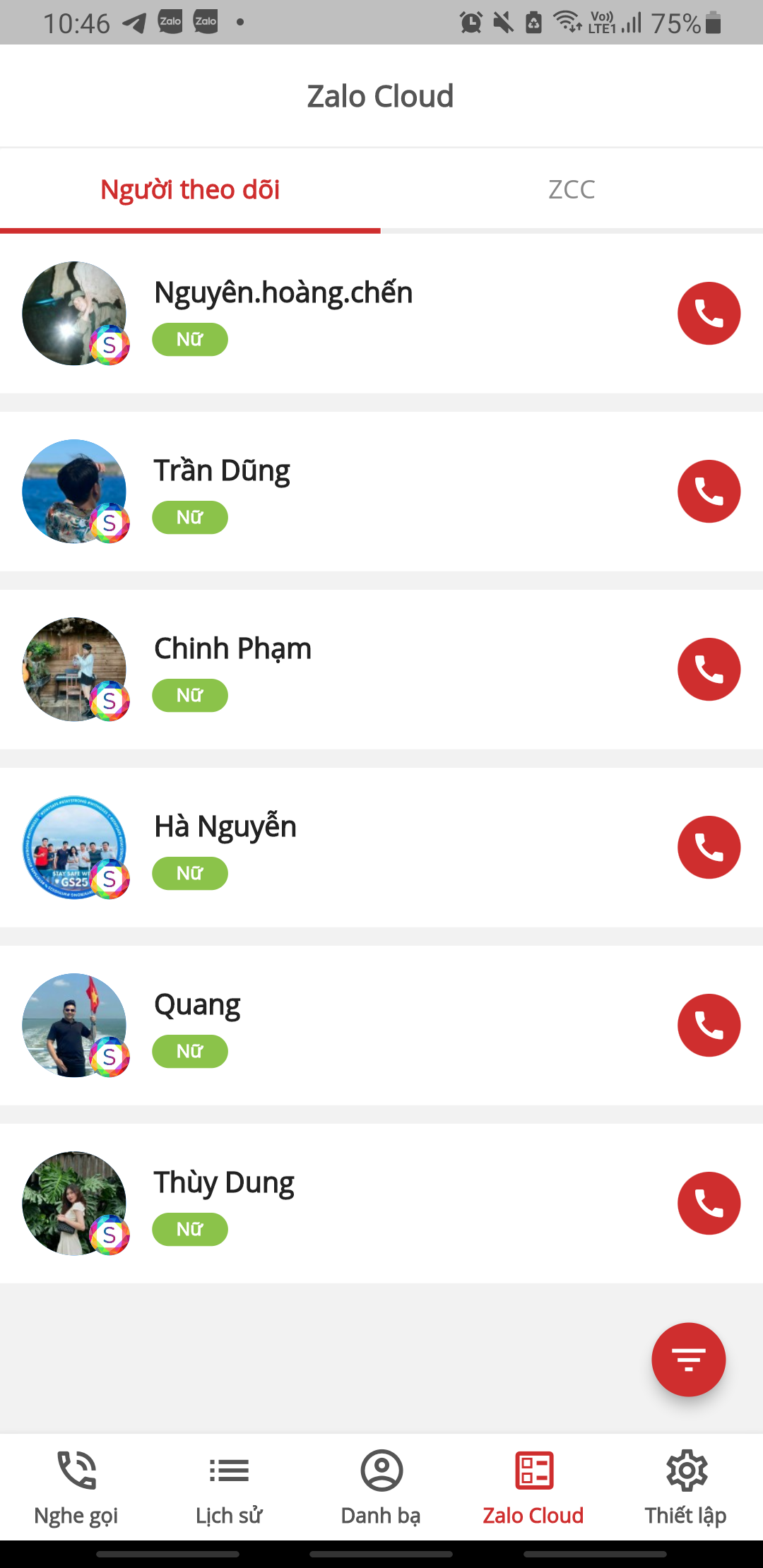Start a call to Hà Nguyễn
This screenshot has width=763, height=1568.
(709, 848)
